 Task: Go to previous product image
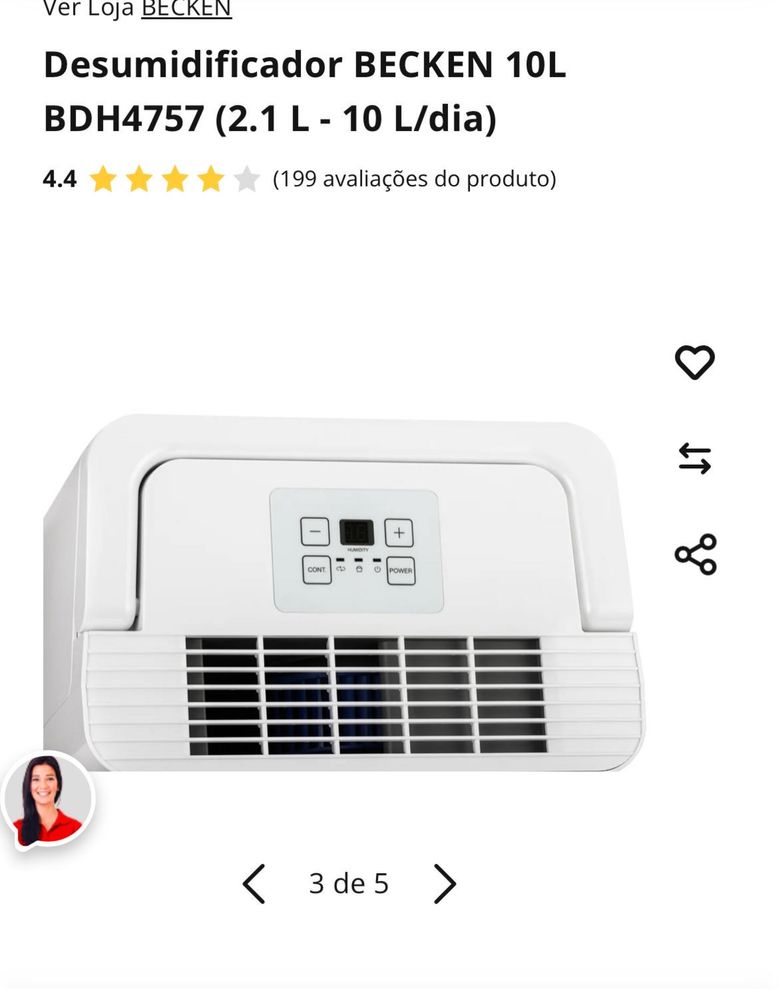(254, 884)
